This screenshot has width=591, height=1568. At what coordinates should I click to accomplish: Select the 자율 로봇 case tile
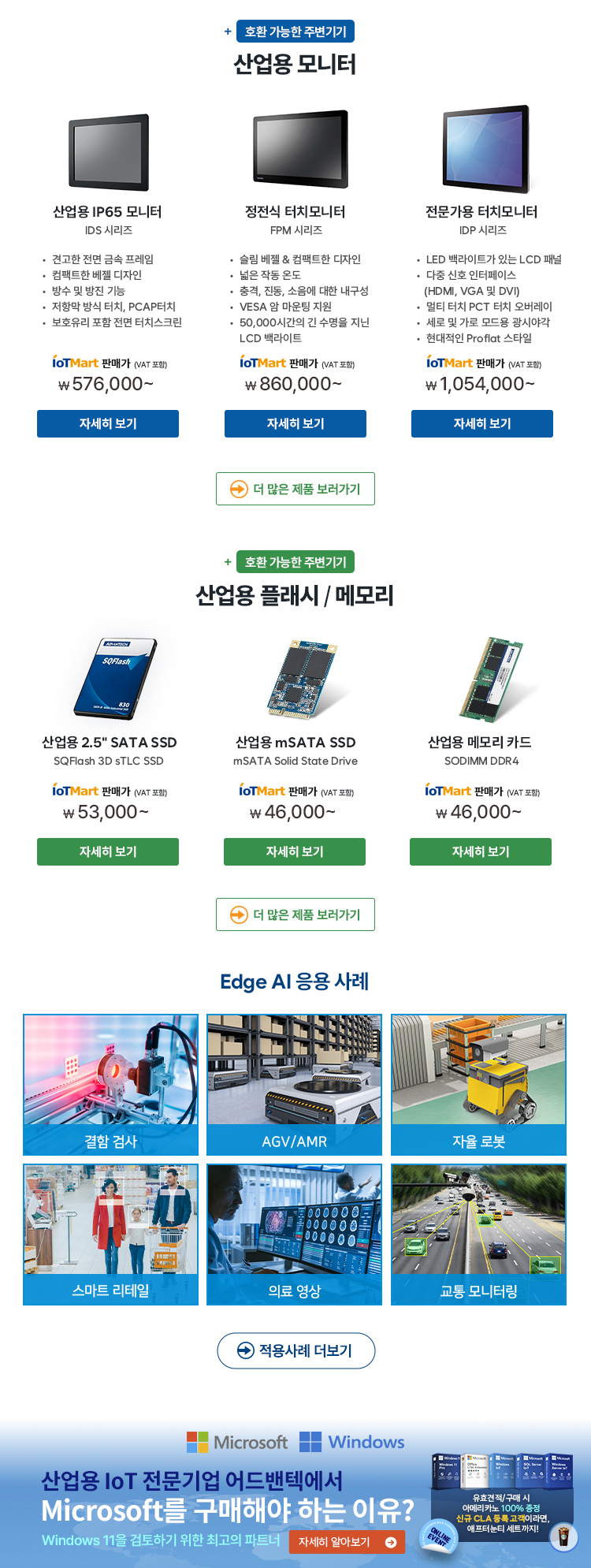pyautogui.click(x=478, y=1085)
